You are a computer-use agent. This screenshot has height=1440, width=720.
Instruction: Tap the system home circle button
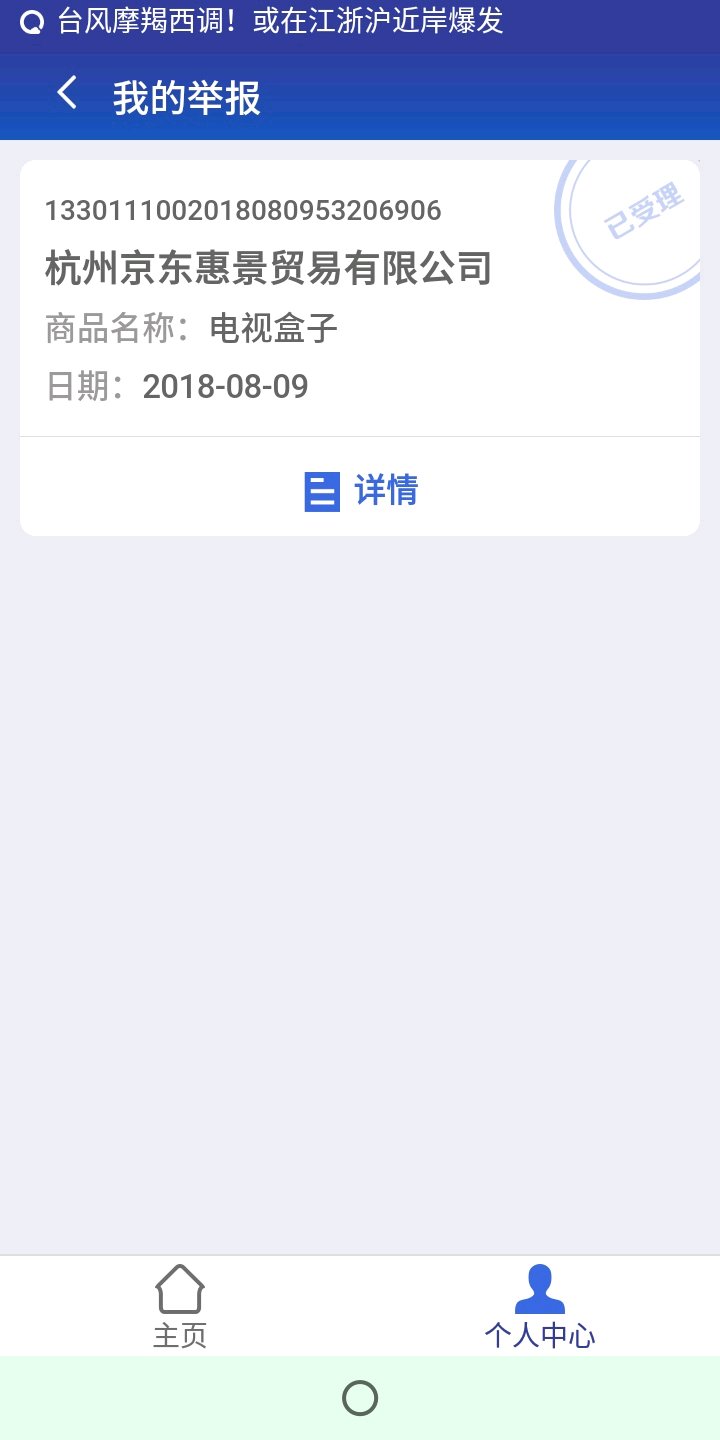click(360, 1398)
